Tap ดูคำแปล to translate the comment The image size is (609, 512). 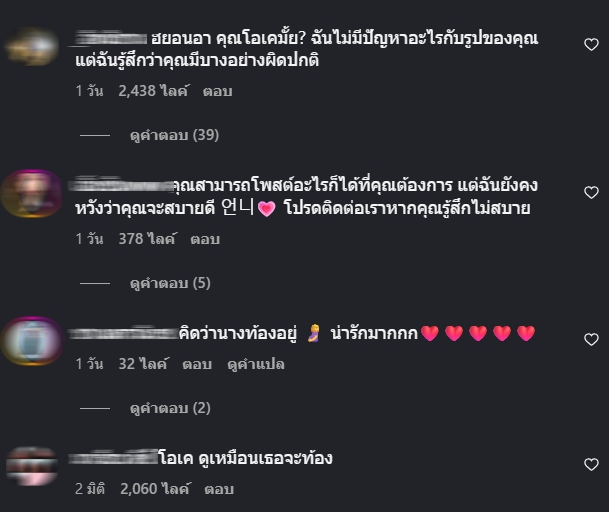pyautogui.click(x=258, y=364)
